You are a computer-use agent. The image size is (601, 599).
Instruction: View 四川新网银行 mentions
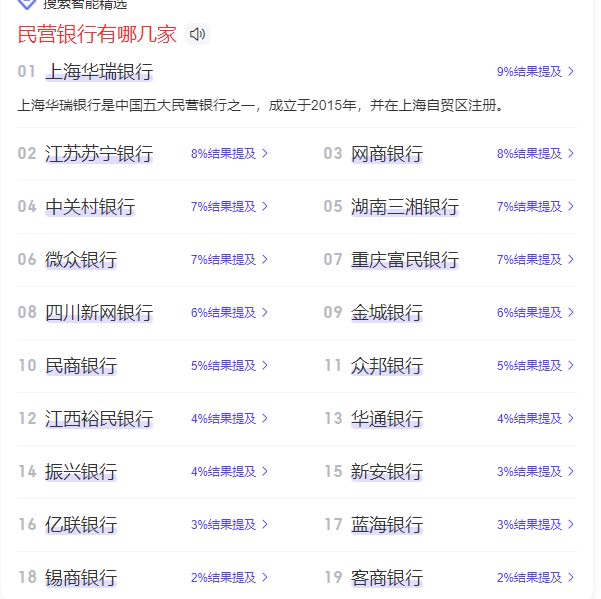[230, 313]
